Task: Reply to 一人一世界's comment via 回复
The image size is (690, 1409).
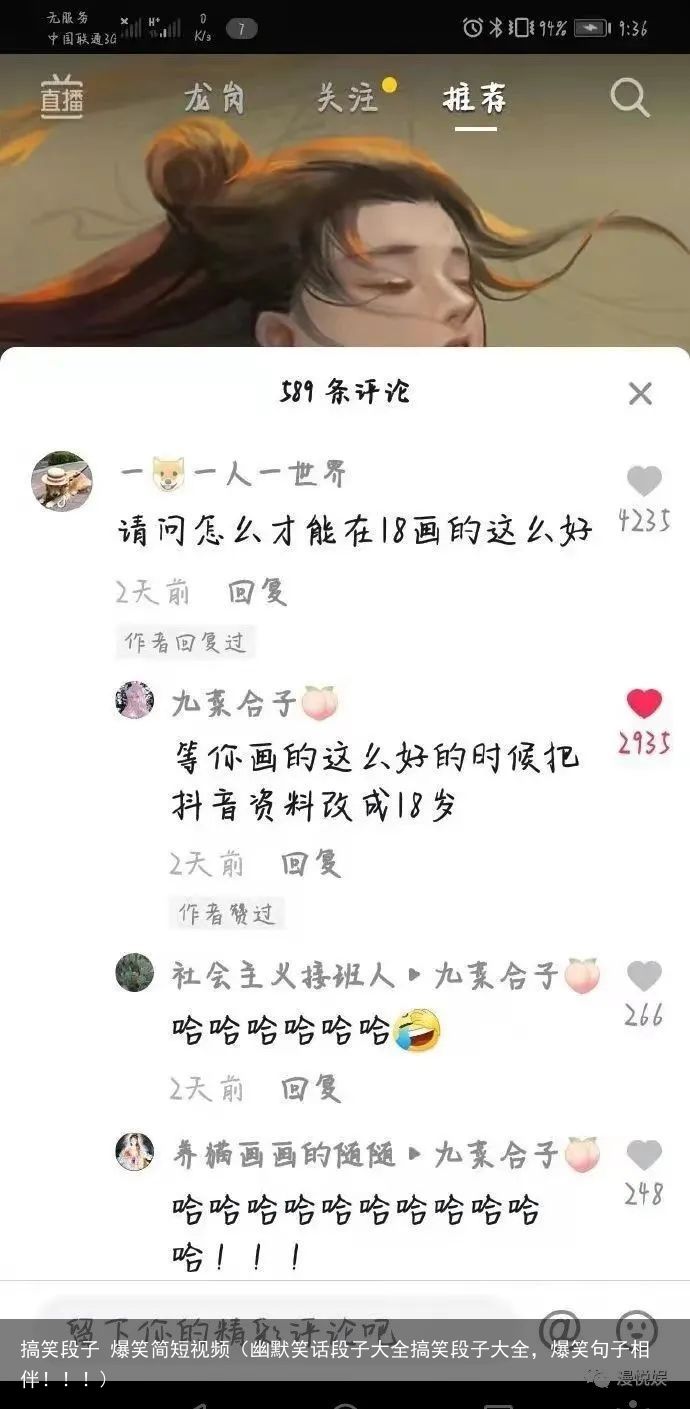Action: [x=258, y=592]
